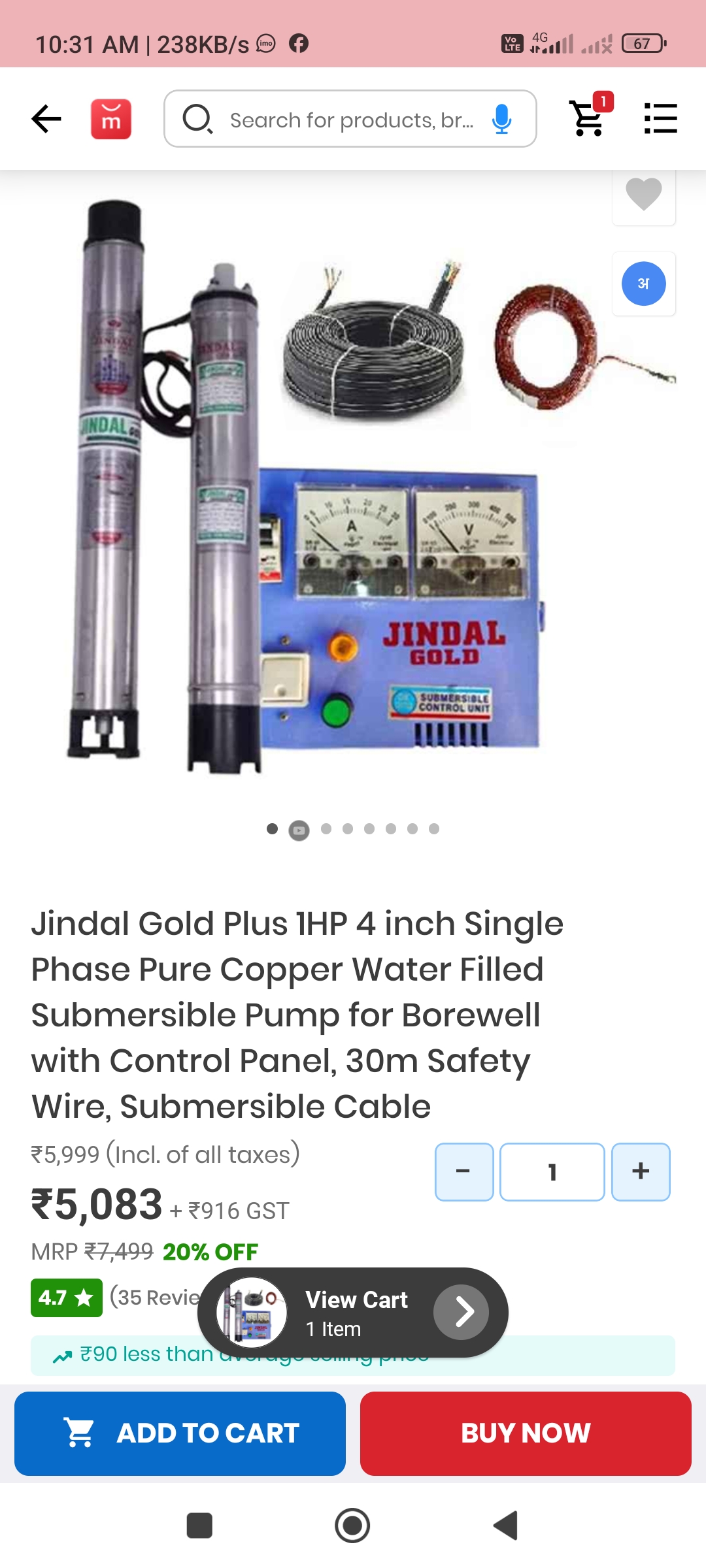Viewport: 706px width, 1568px height.
Task: Add the pump to cart
Action: pos(180,1433)
